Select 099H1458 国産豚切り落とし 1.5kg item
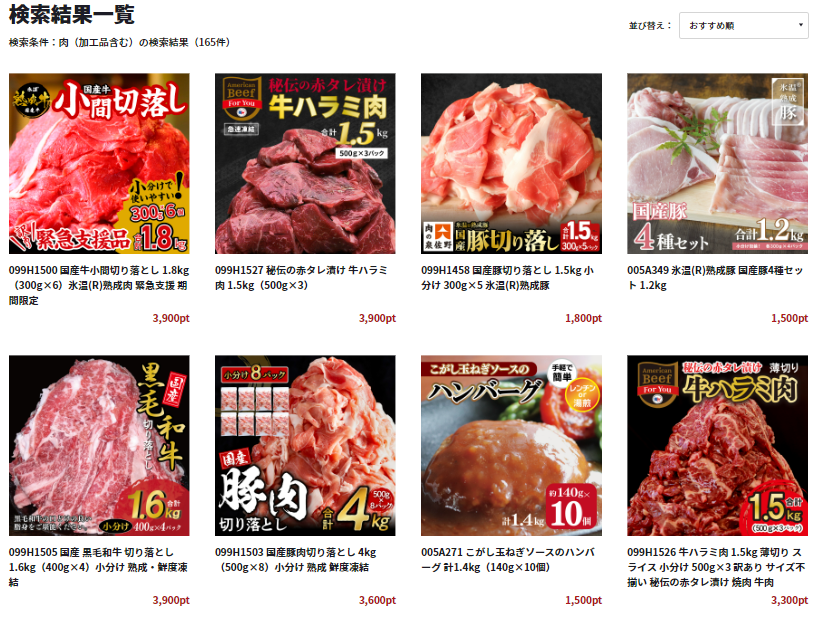 [511, 164]
